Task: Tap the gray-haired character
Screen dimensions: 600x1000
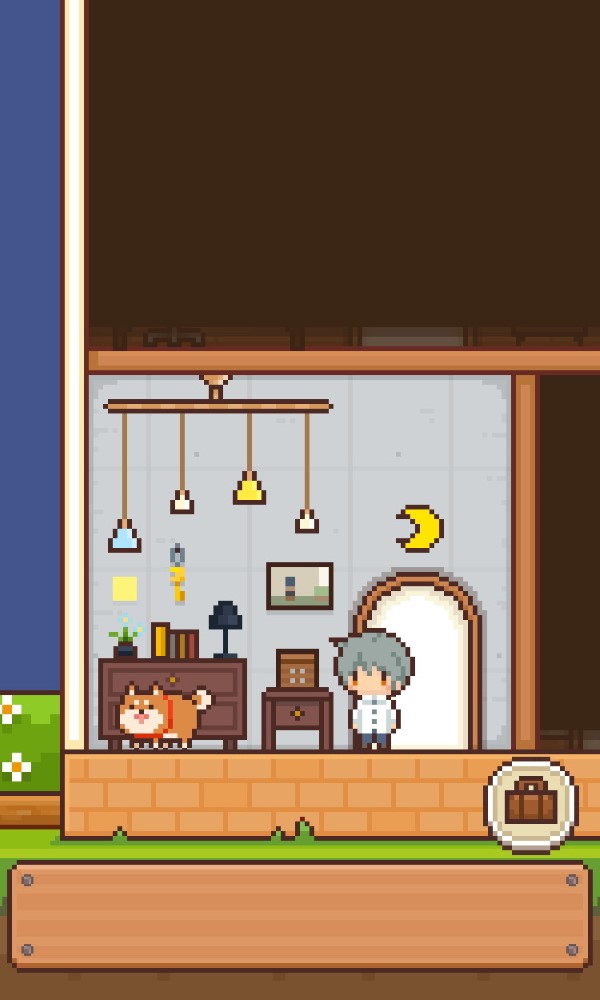Action: click(x=373, y=690)
